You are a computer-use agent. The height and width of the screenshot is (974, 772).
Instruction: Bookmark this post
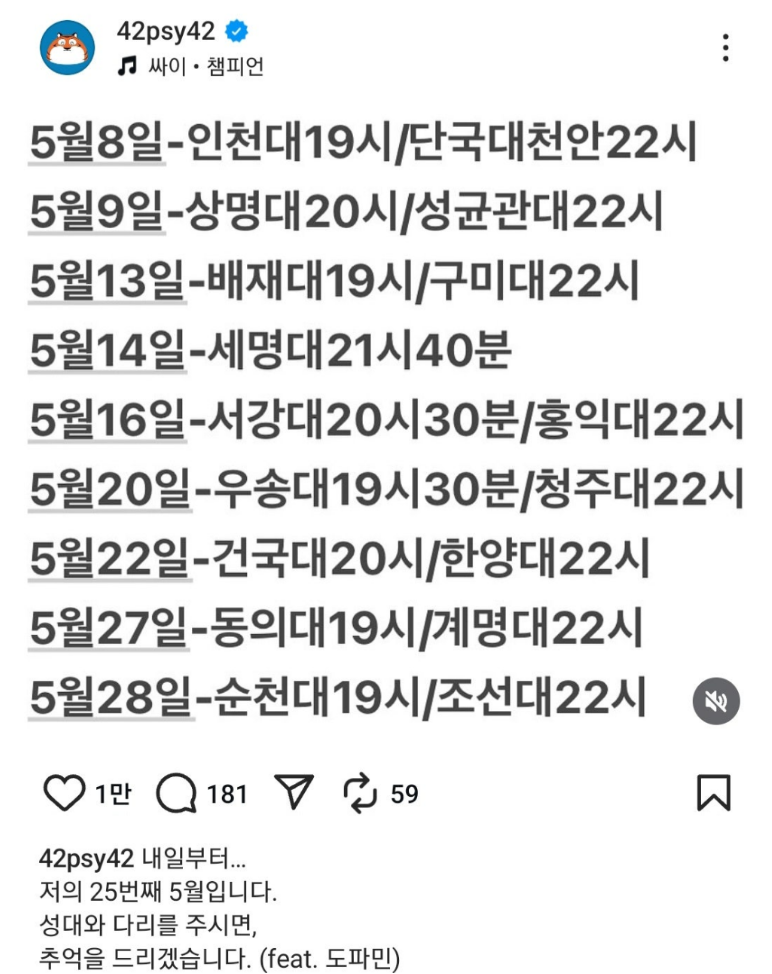click(714, 794)
